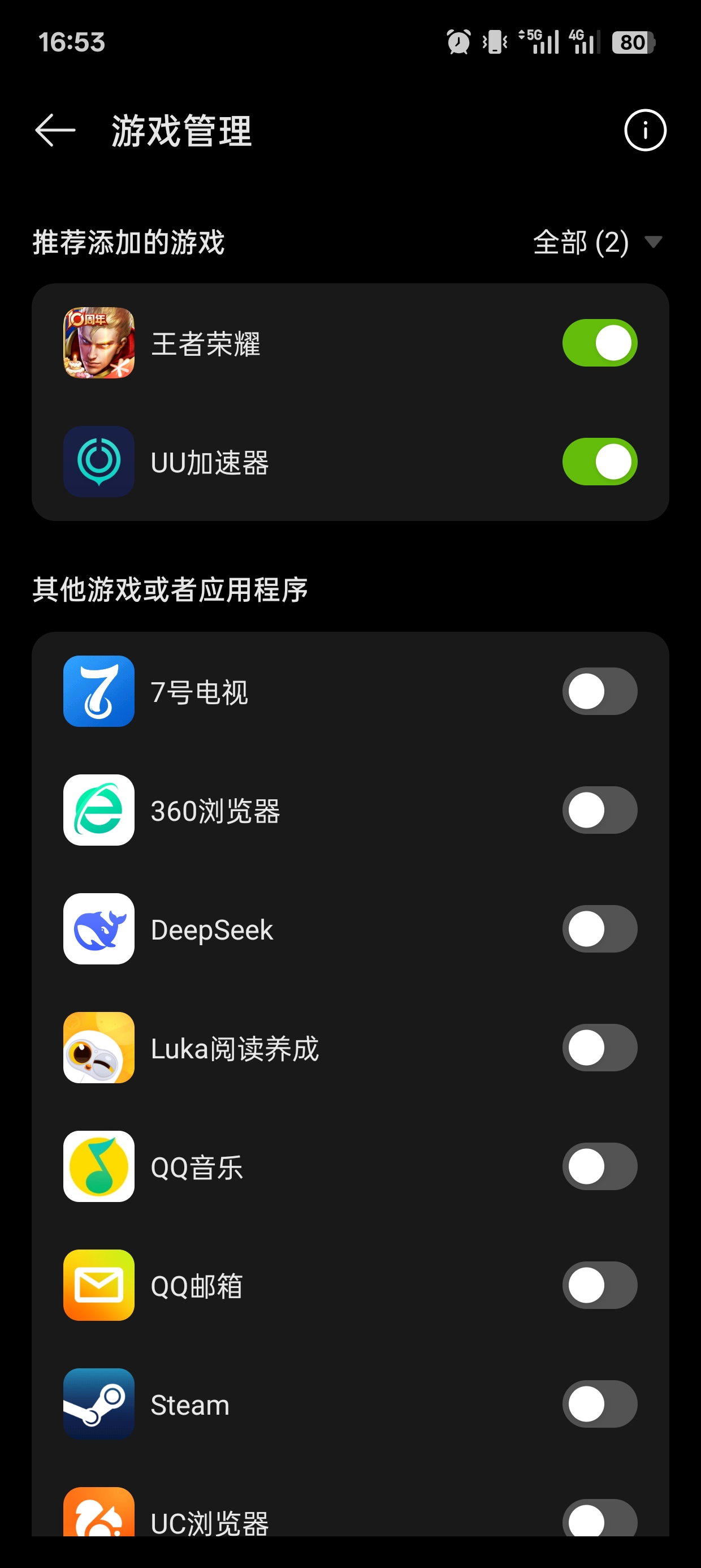
Task: Tap the back arrow to exit 游戏管理
Action: (54, 130)
